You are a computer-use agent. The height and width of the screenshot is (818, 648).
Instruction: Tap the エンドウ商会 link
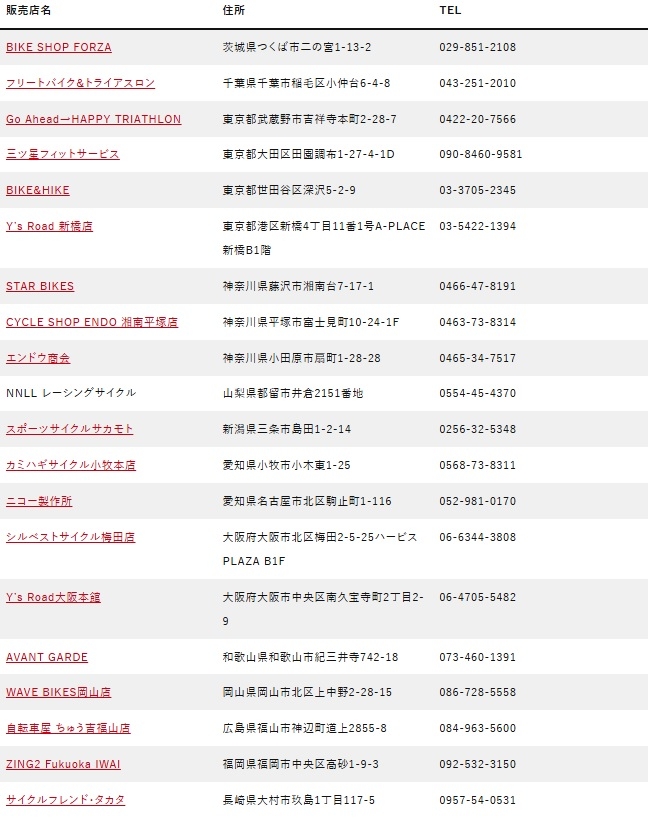tap(38, 358)
